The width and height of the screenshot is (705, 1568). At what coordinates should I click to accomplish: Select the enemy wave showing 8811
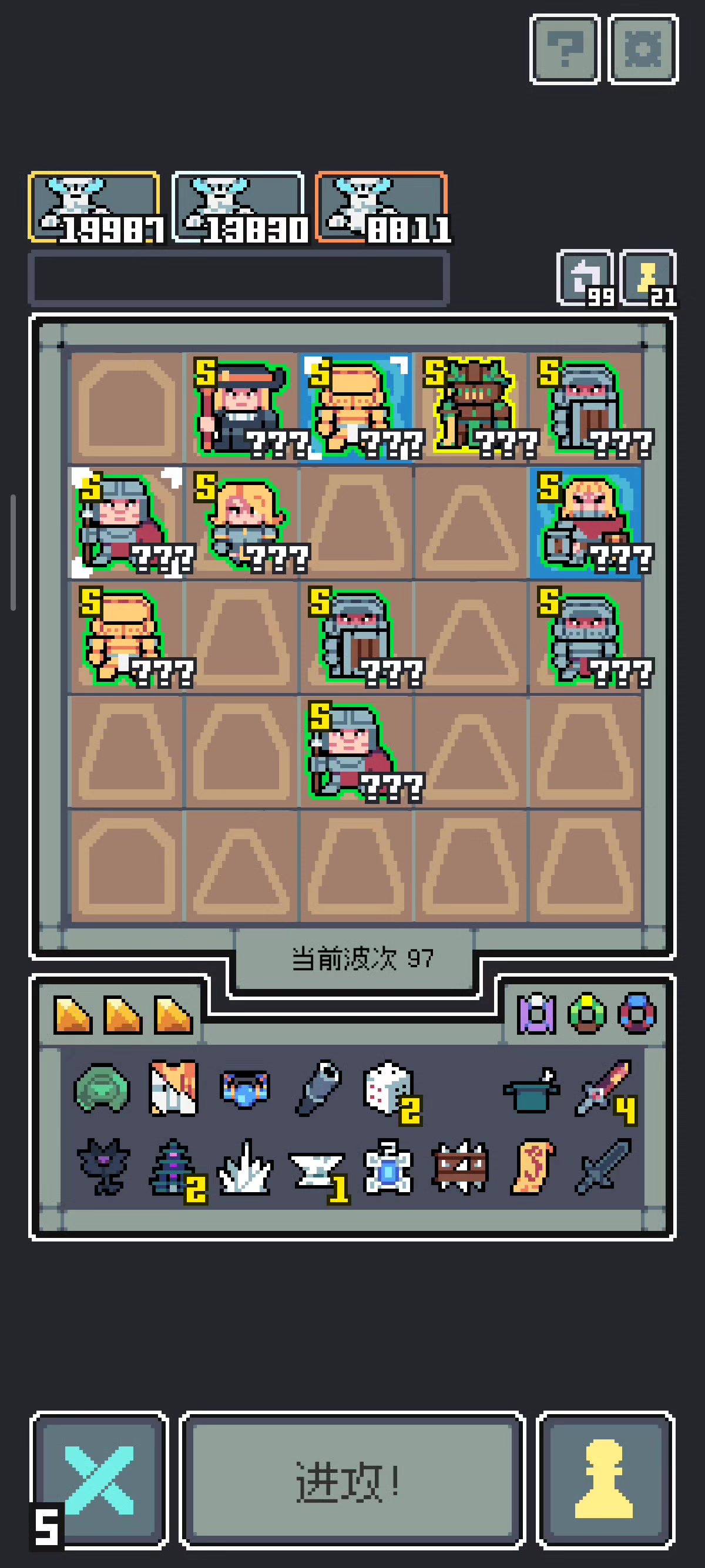382,207
